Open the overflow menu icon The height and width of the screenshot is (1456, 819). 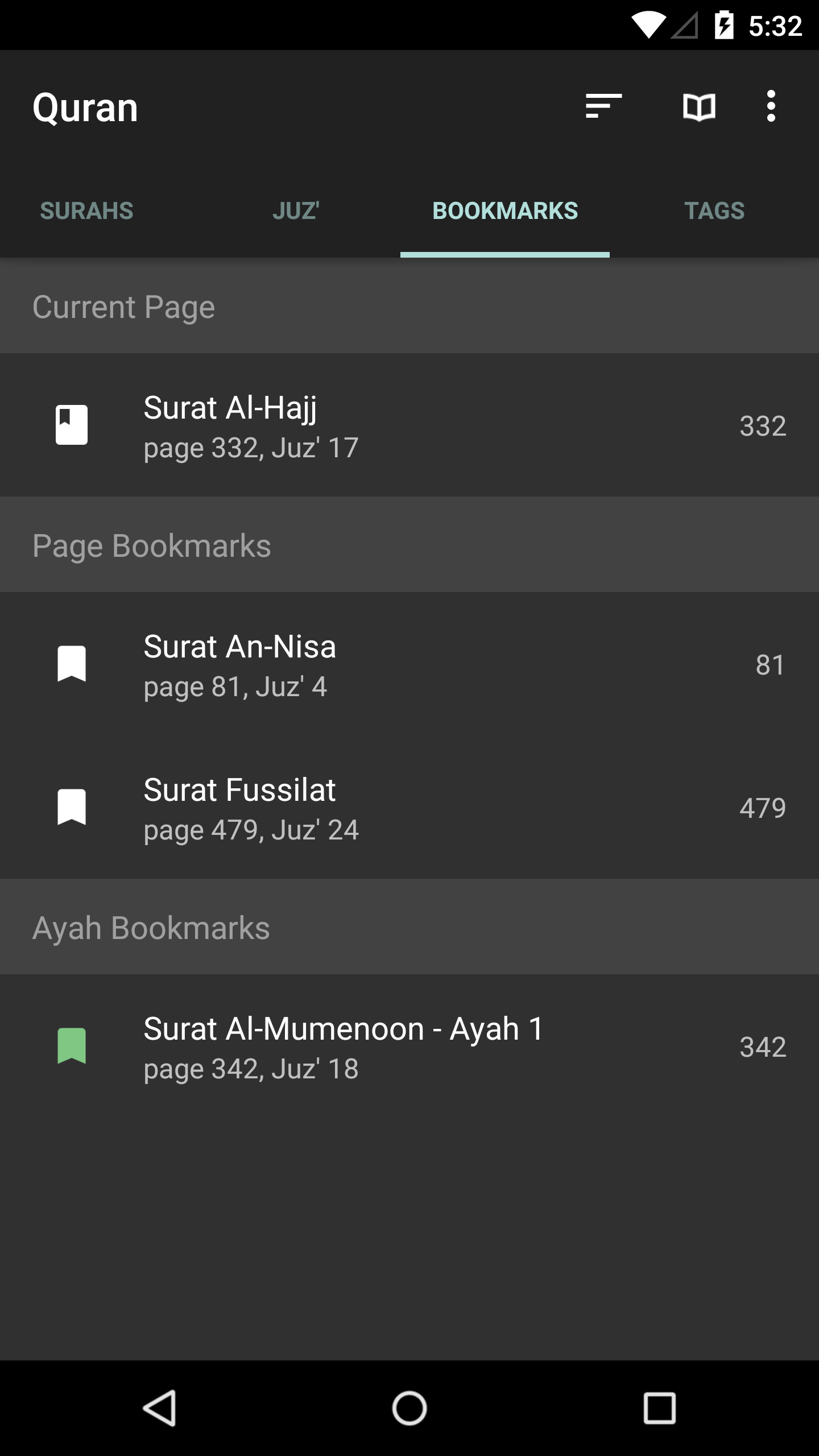771,107
